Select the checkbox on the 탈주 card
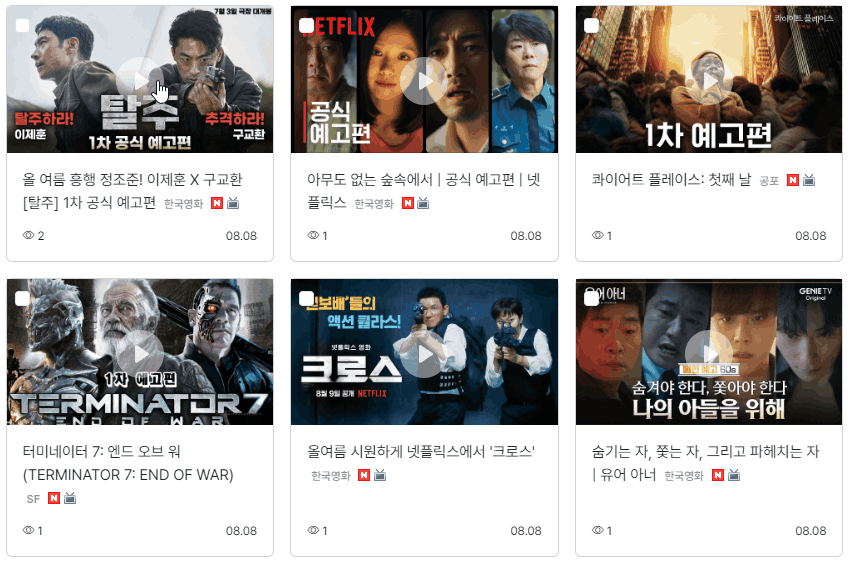 pos(22,25)
